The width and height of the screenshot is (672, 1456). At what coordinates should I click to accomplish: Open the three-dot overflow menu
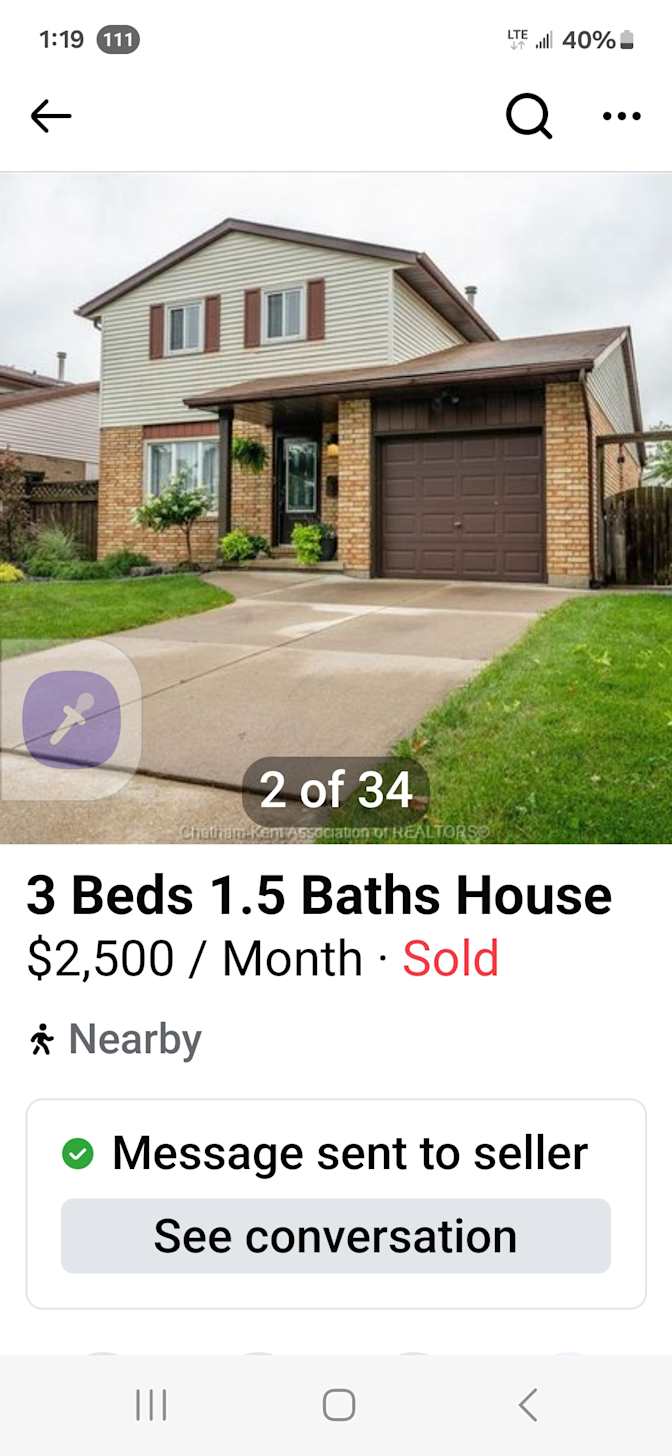click(x=621, y=117)
